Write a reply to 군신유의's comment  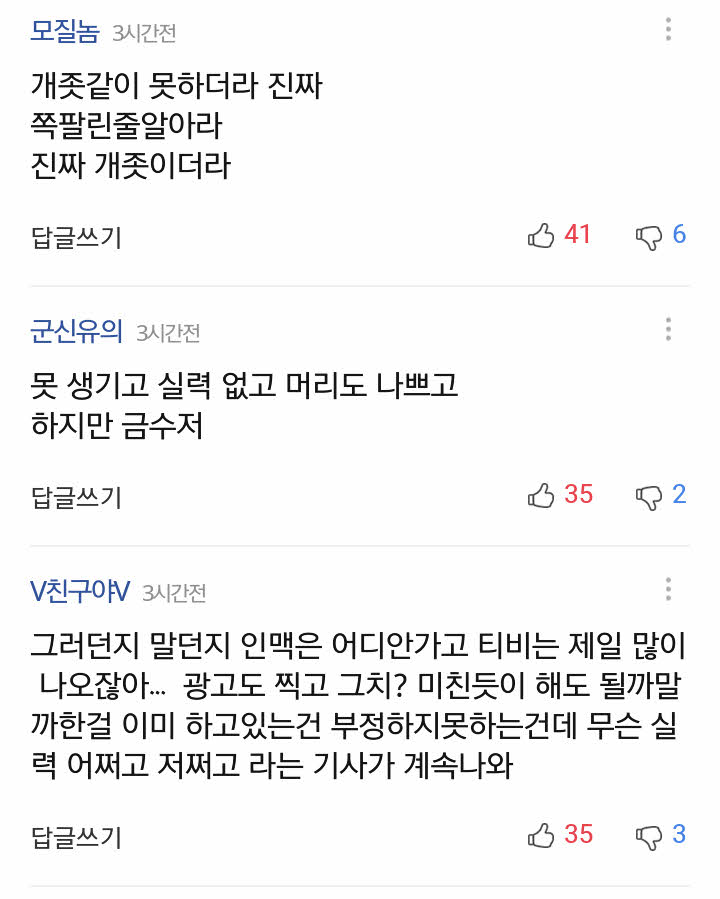[x=76, y=496]
